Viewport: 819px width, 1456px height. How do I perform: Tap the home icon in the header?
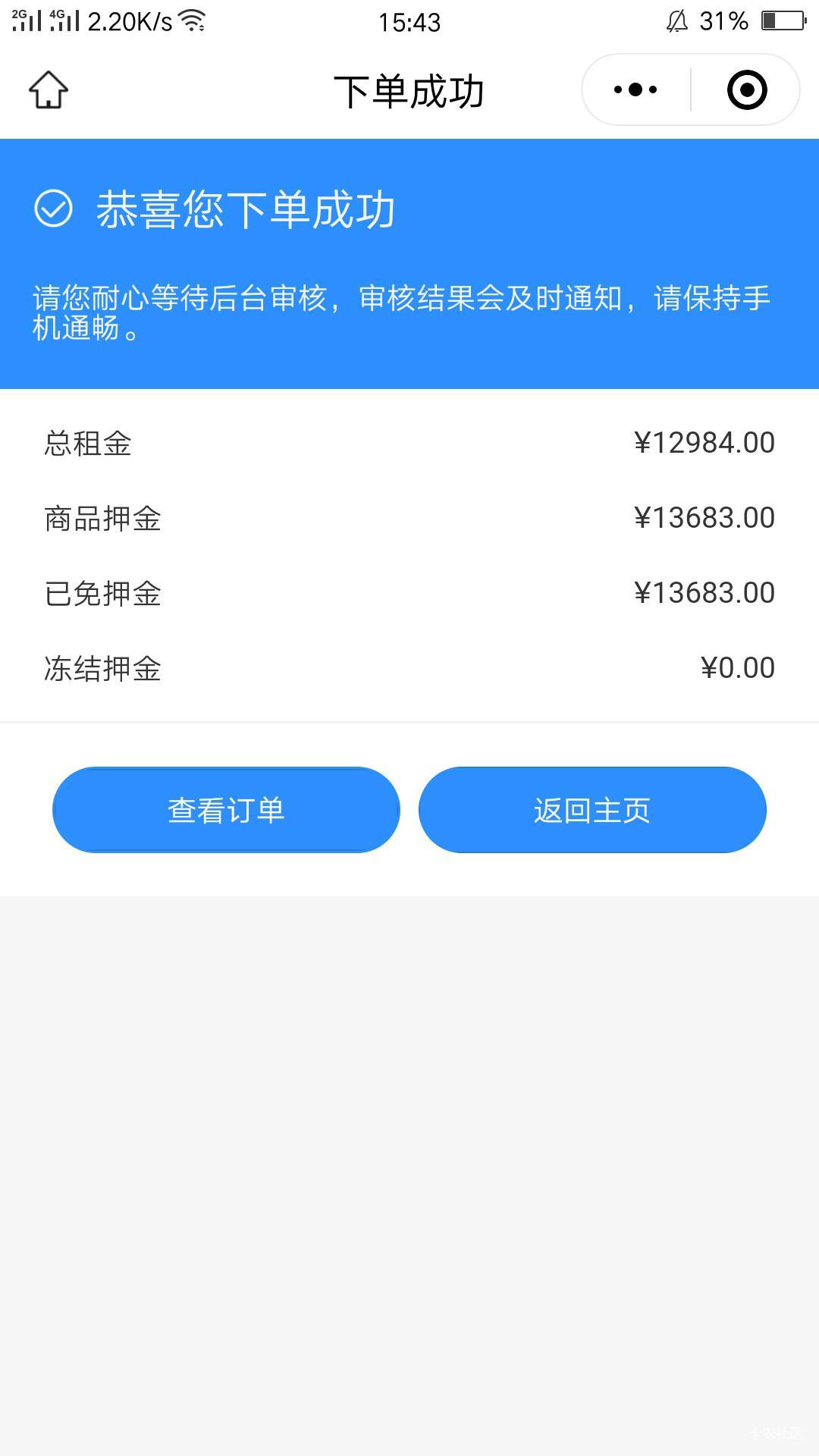(49, 89)
